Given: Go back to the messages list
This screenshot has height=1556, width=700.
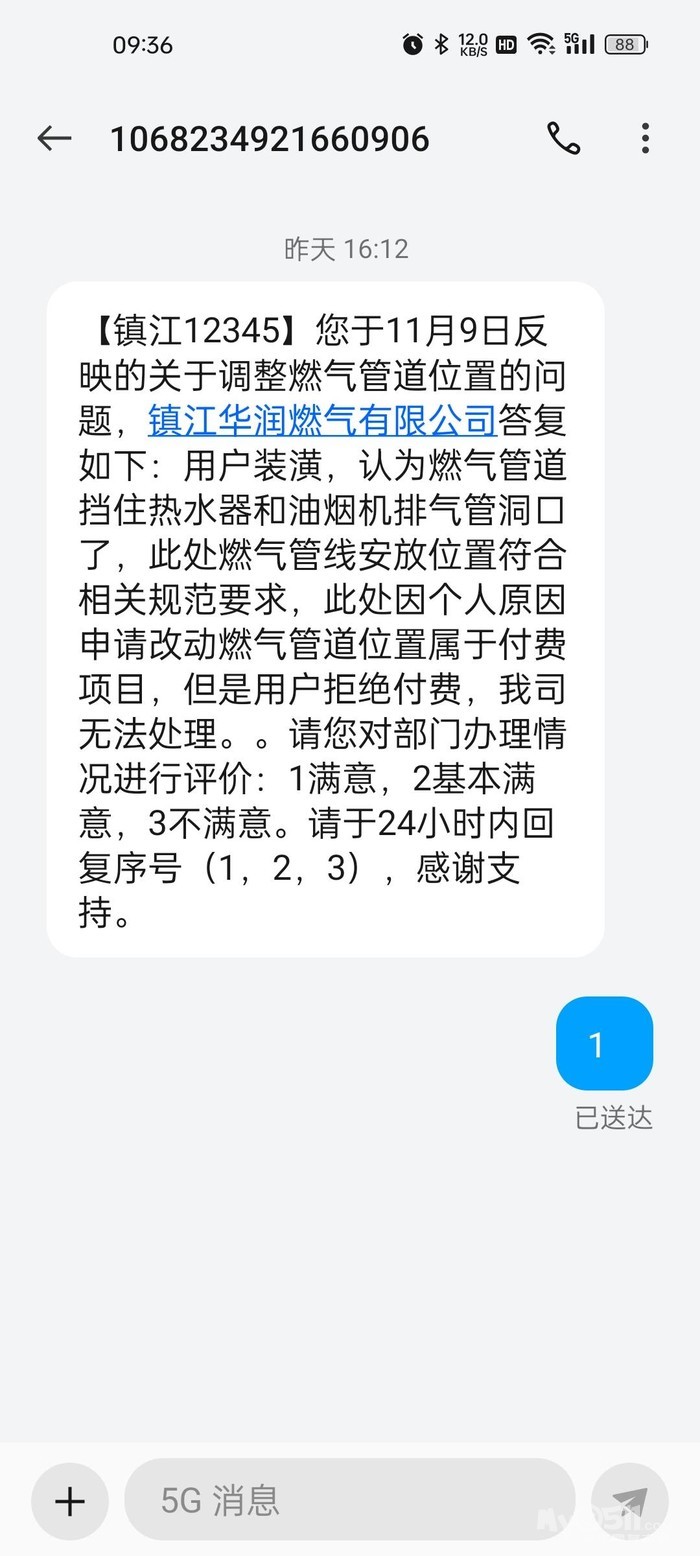Looking at the screenshot, I should (54, 139).
